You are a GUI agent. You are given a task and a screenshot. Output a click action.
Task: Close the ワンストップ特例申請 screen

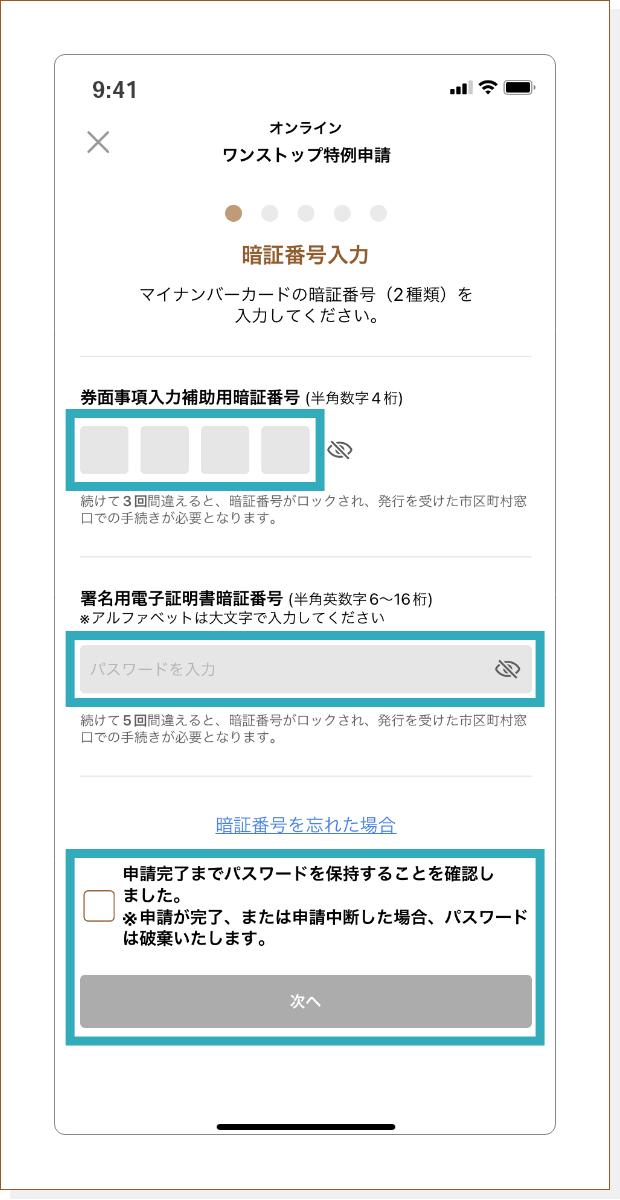[98, 142]
